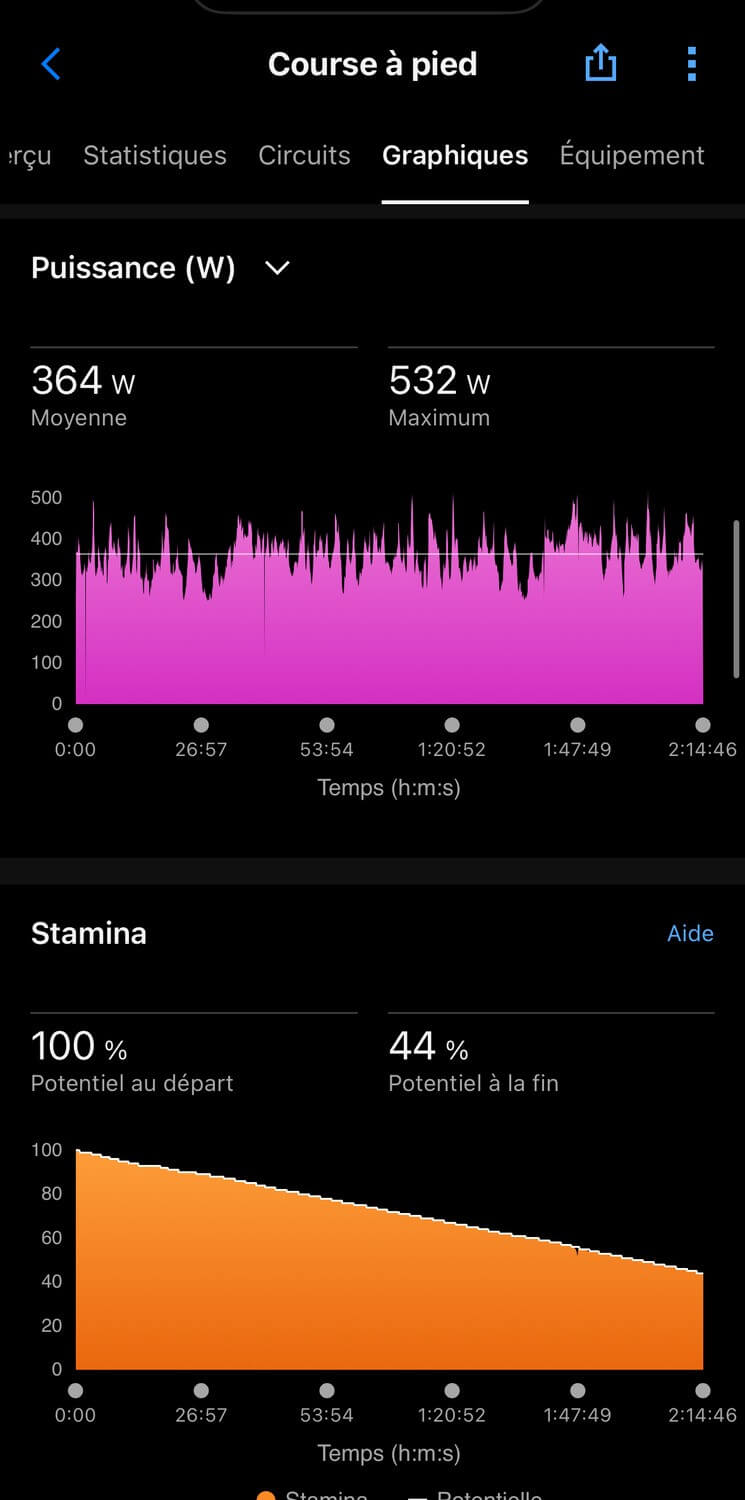
Task: Open the Équipement tab
Action: pyautogui.click(x=632, y=155)
